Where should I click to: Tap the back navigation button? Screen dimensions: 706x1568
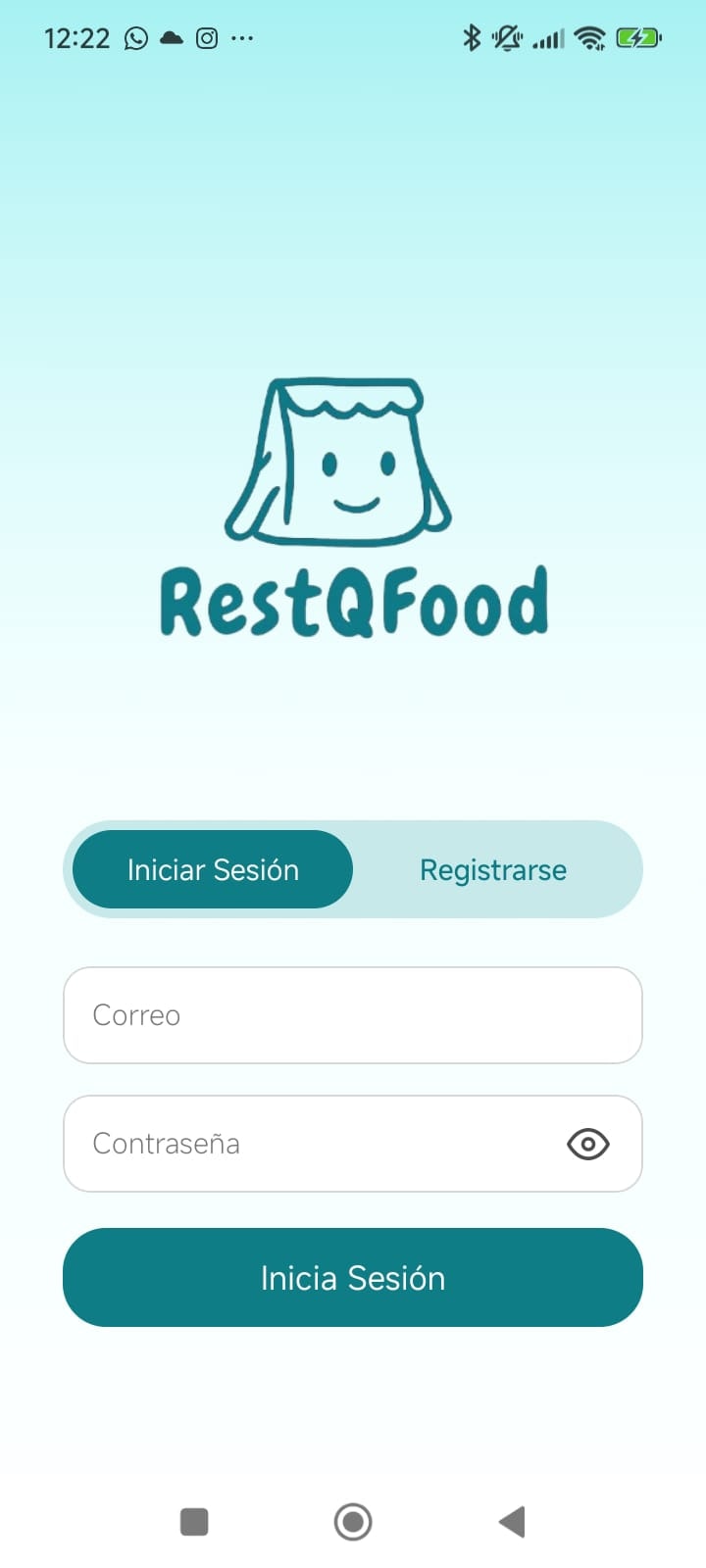coord(511,1521)
